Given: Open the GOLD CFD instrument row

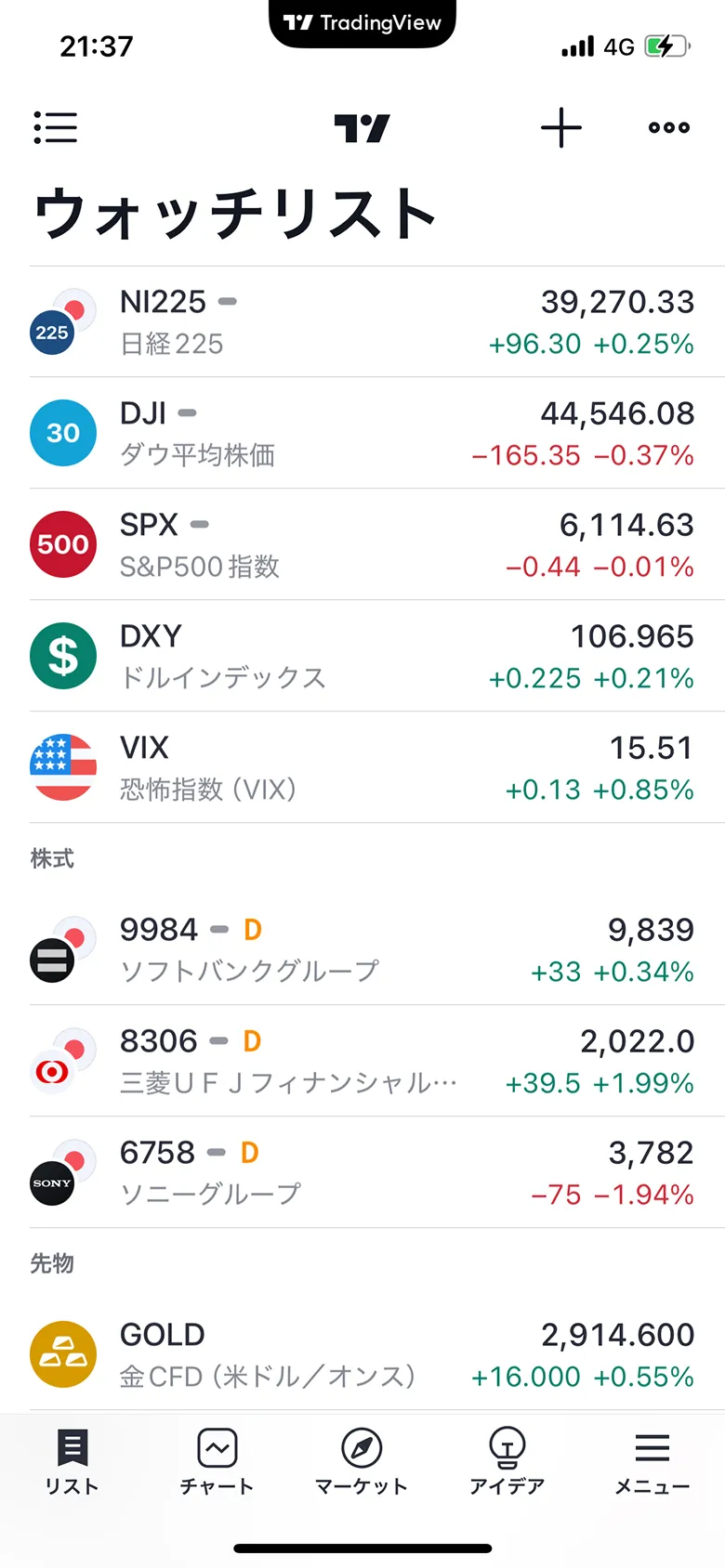Looking at the screenshot, I should [362, 1354].
